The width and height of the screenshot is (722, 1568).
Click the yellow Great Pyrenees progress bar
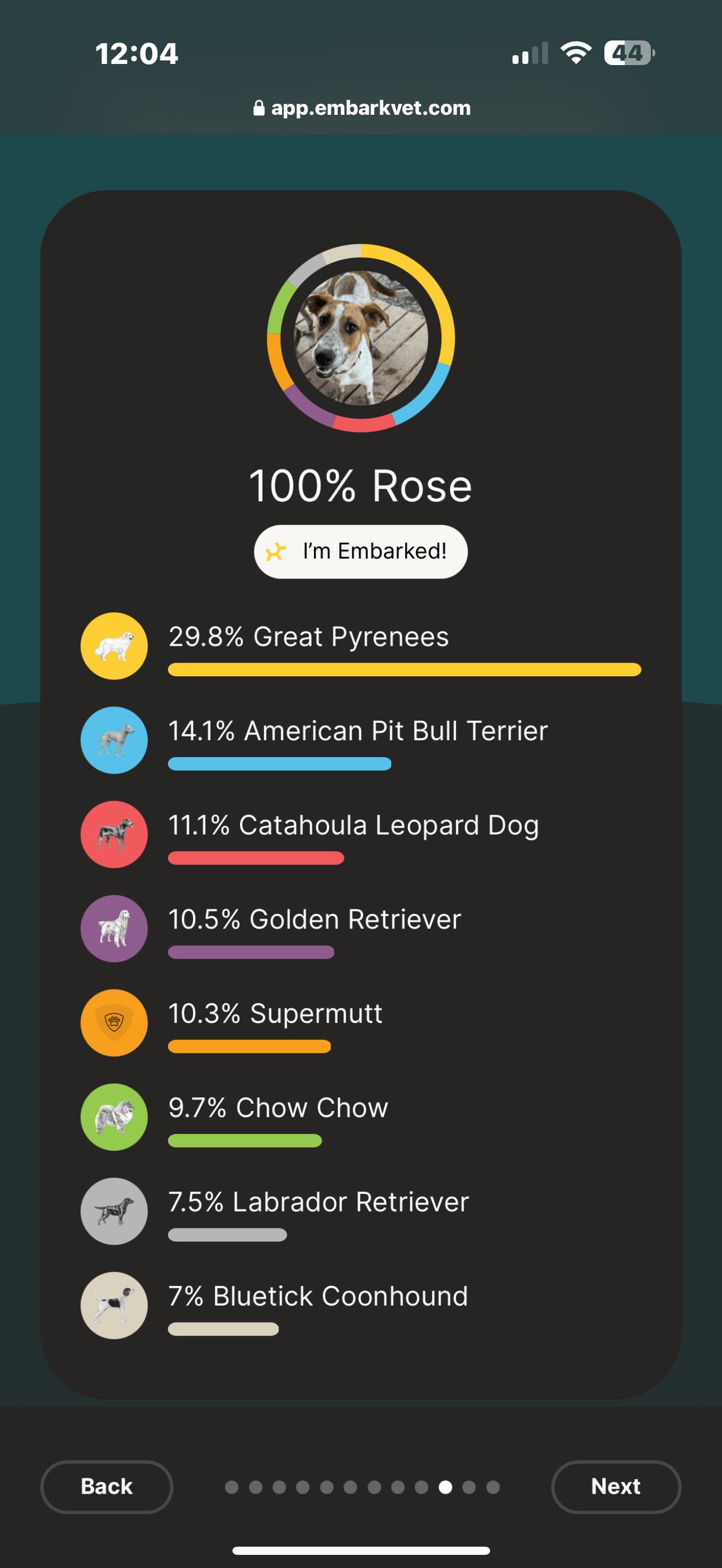click(x=404, y=670)
